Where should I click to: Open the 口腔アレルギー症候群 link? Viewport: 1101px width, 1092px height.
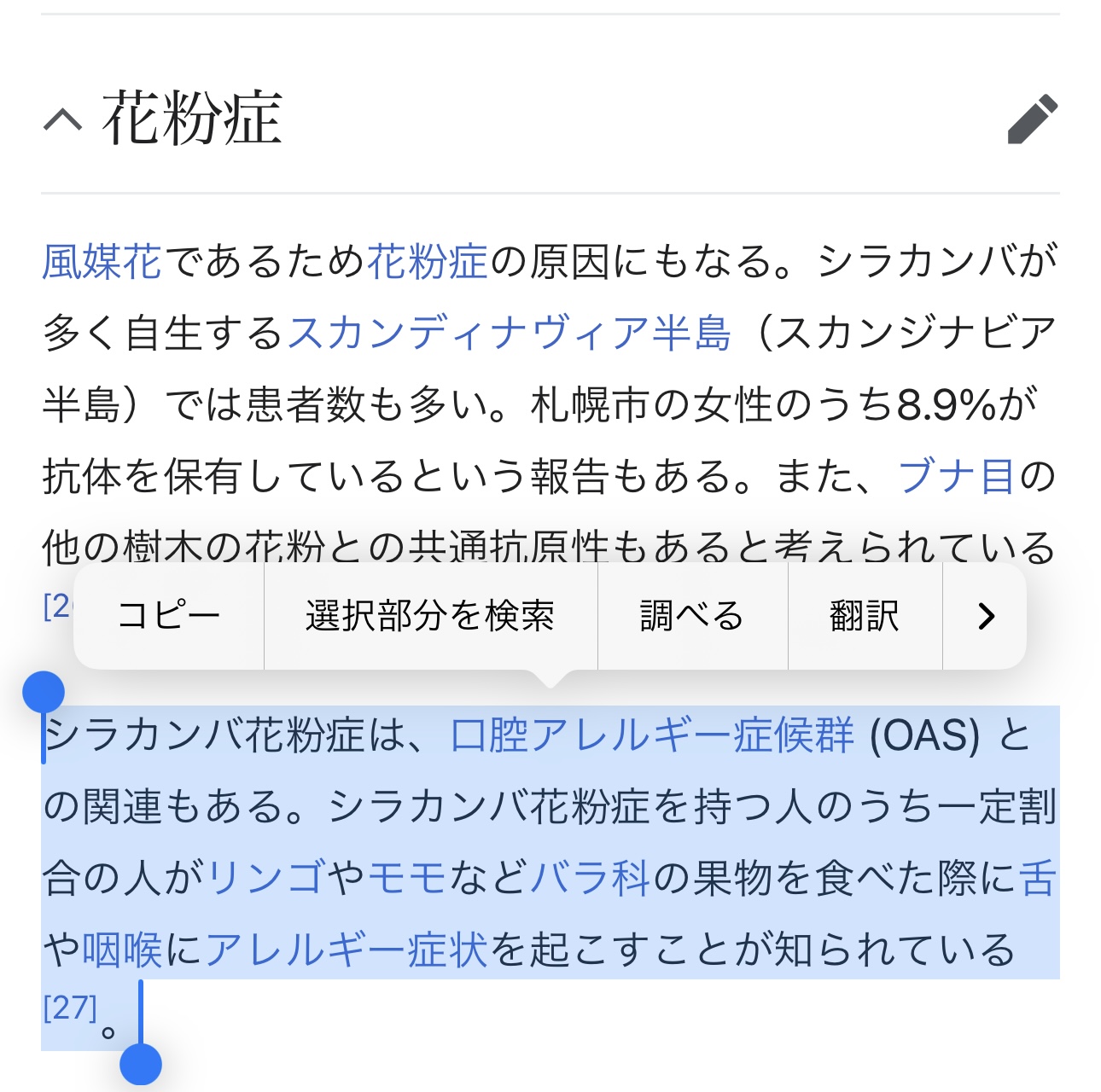coord(652,735)
